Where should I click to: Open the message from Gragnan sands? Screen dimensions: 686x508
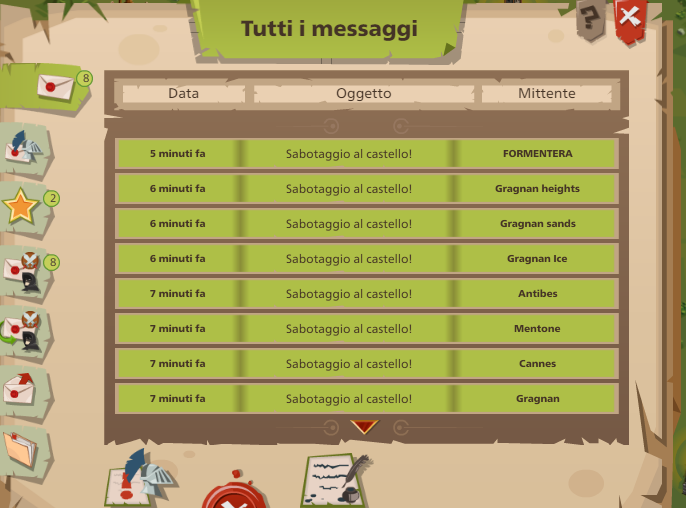365,223
